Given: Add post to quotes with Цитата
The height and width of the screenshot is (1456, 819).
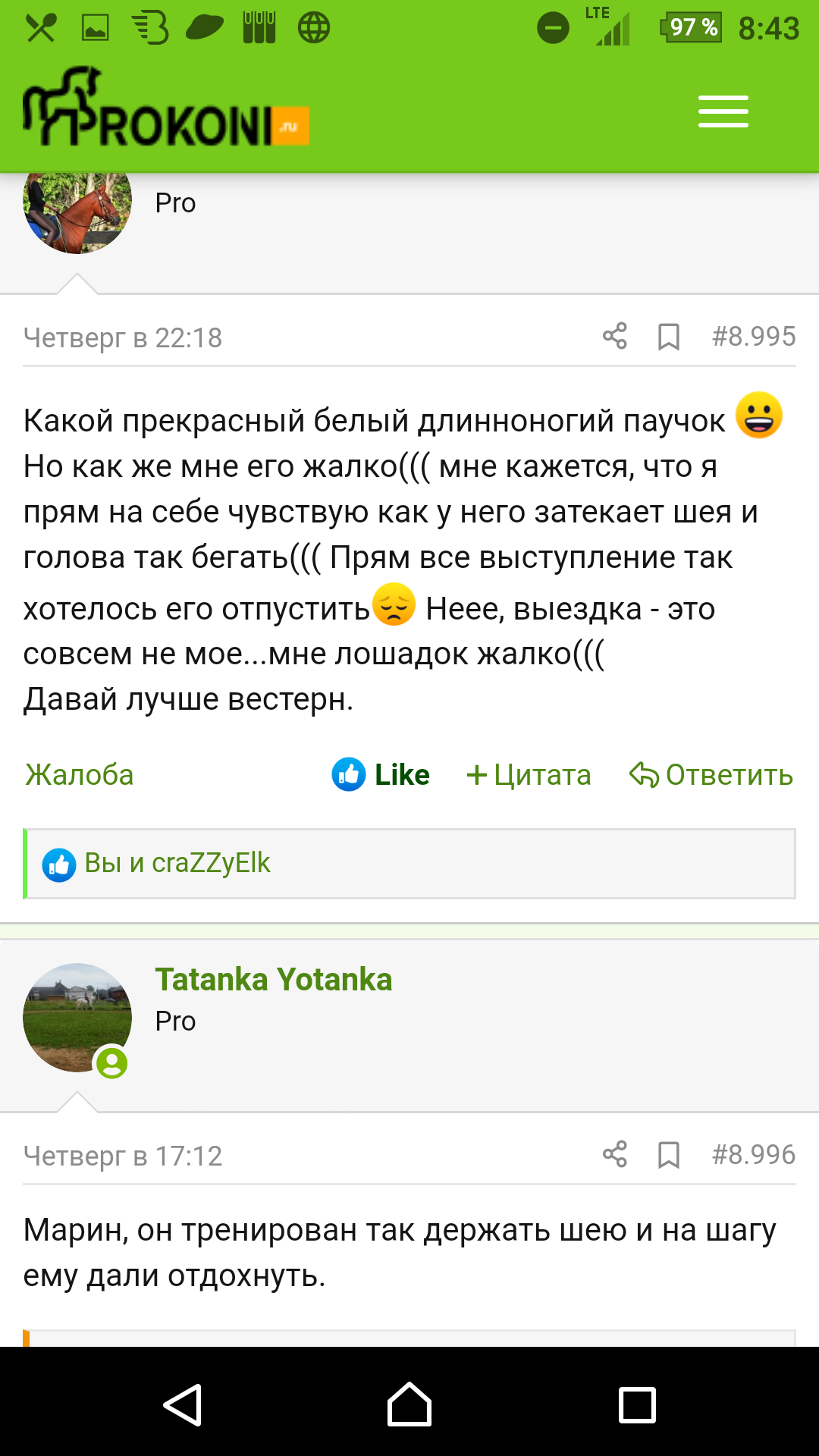Looking at the screenshot, I should click(529, 775).
